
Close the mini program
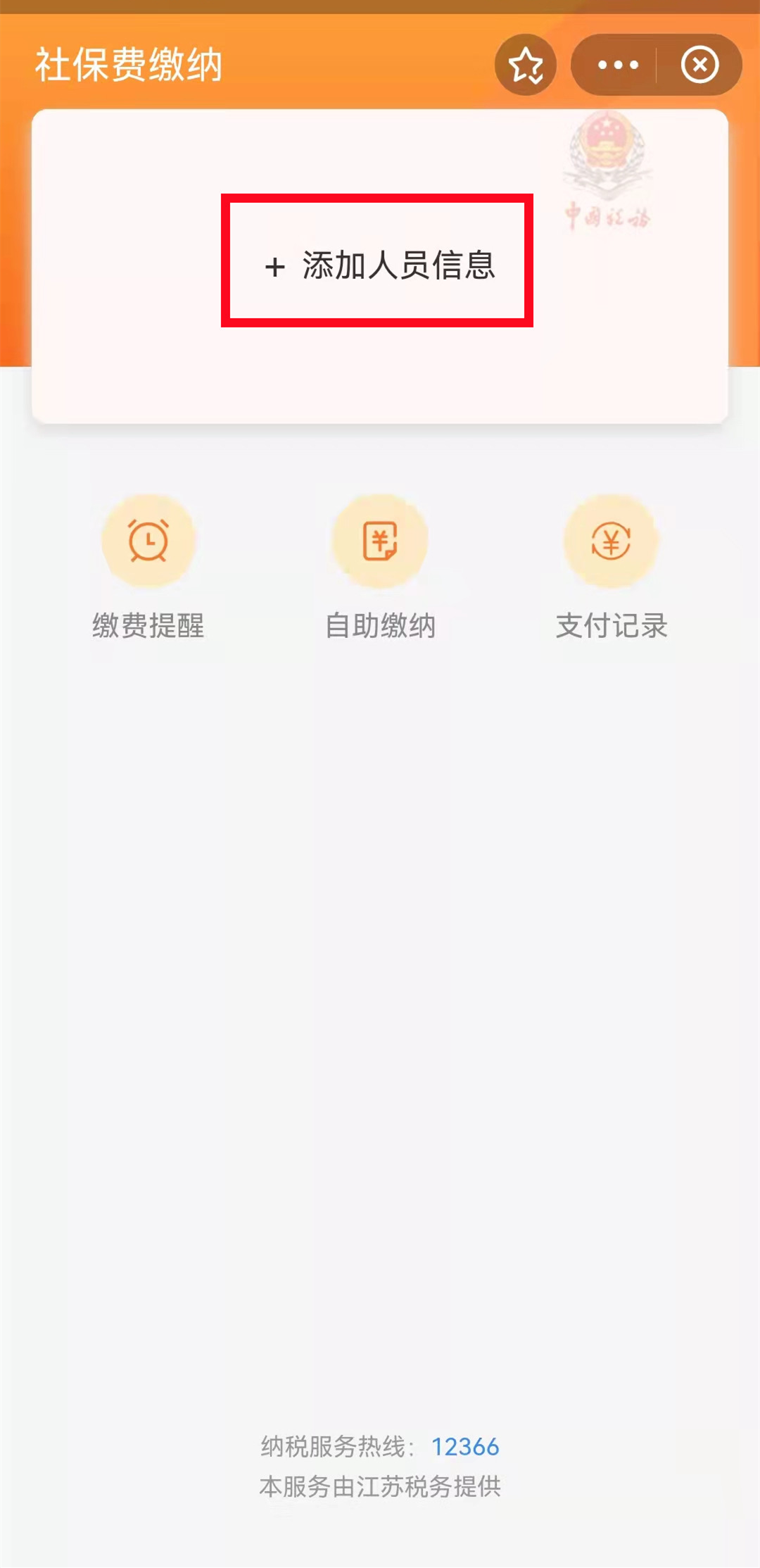pos(699,65)
